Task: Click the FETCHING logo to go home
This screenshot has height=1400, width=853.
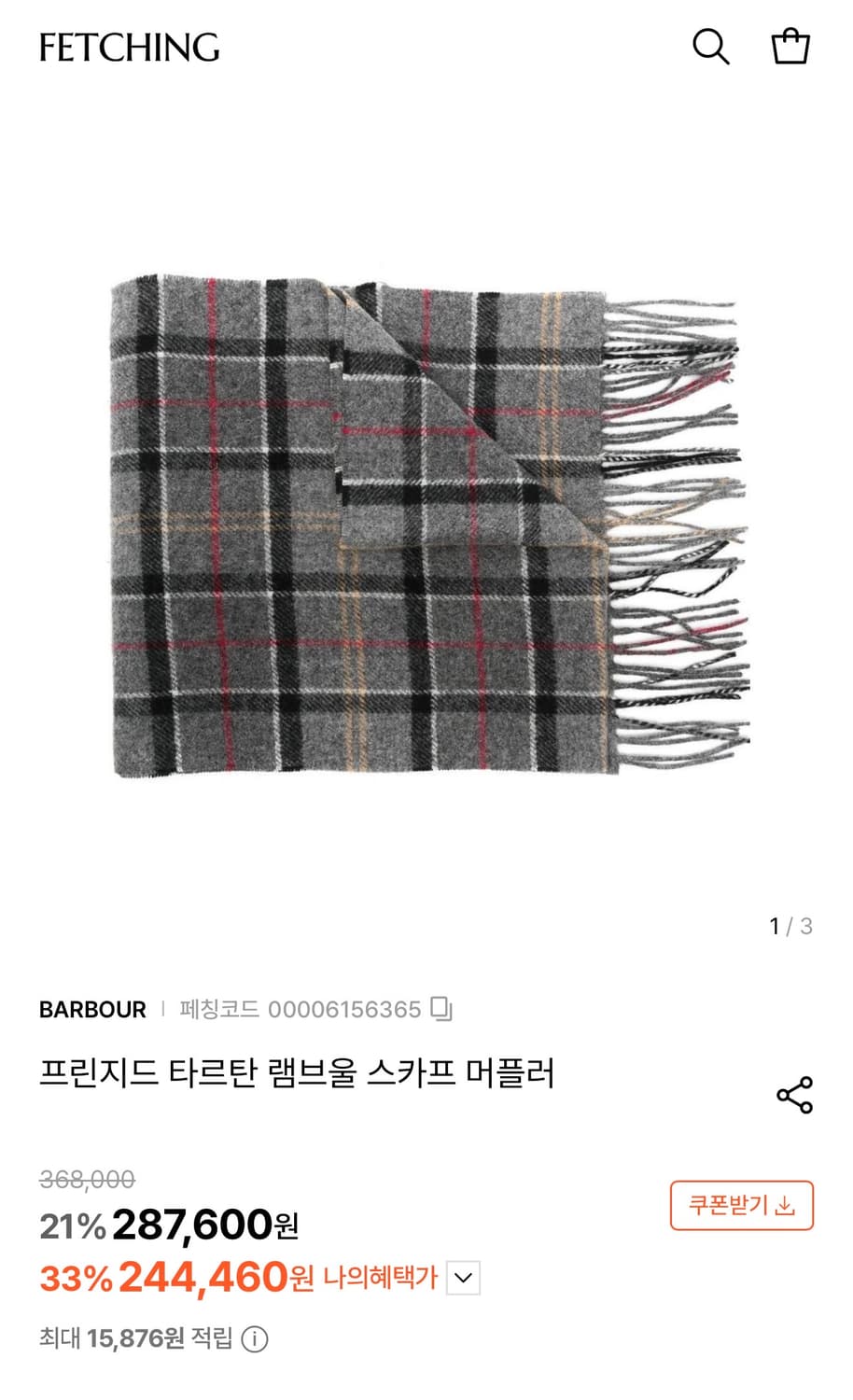Action: click(x=128, y=49)
